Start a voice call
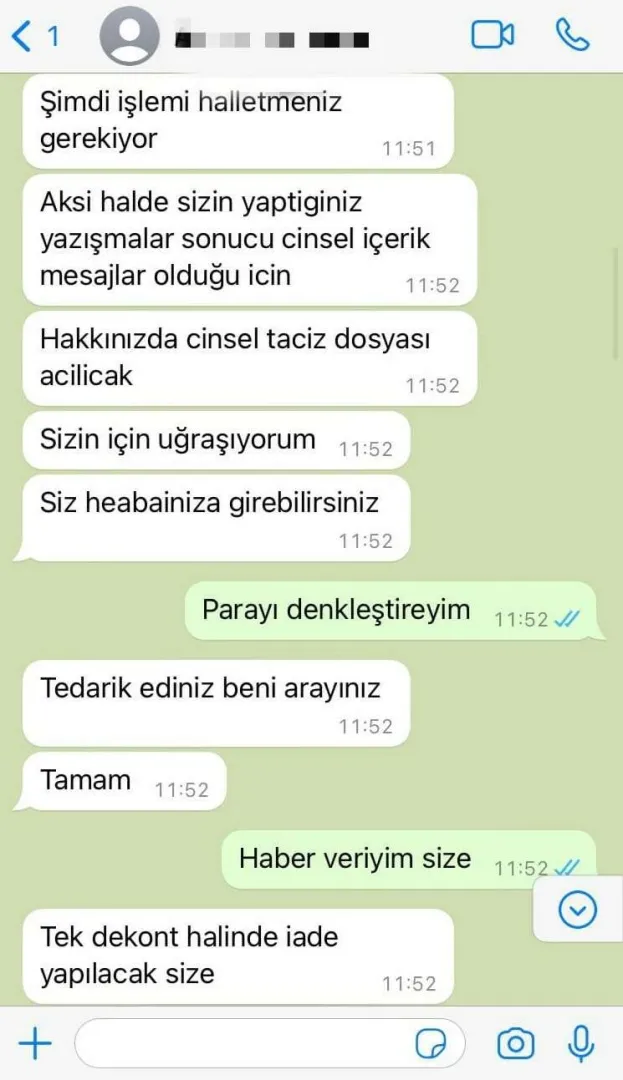 tap(573, 35)
